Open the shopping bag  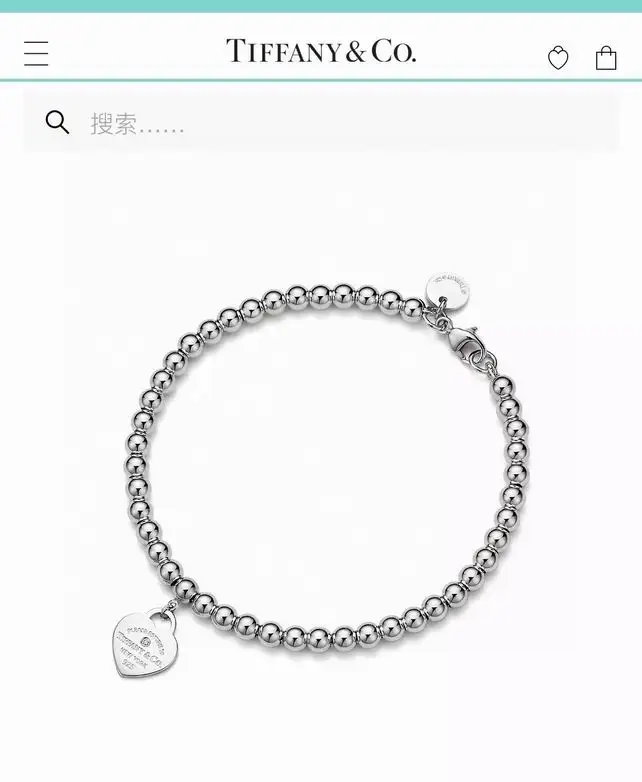point(606,57)
